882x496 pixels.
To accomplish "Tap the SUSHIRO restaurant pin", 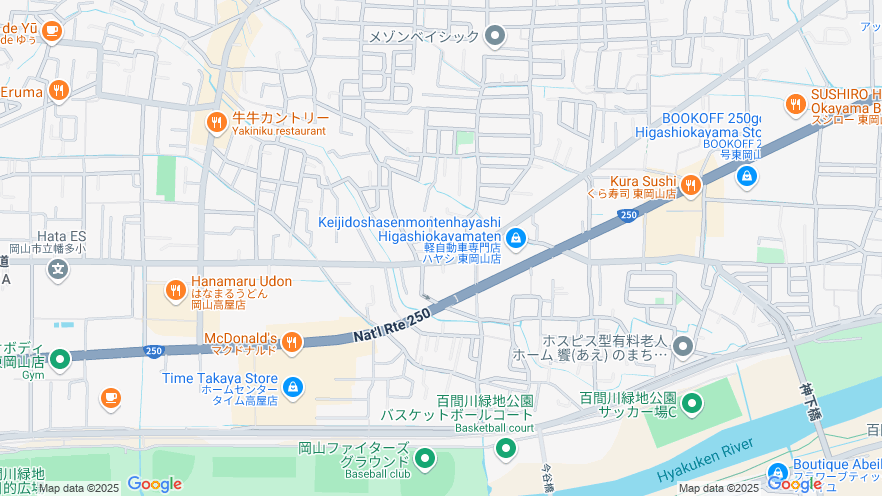I will [796, 102].
